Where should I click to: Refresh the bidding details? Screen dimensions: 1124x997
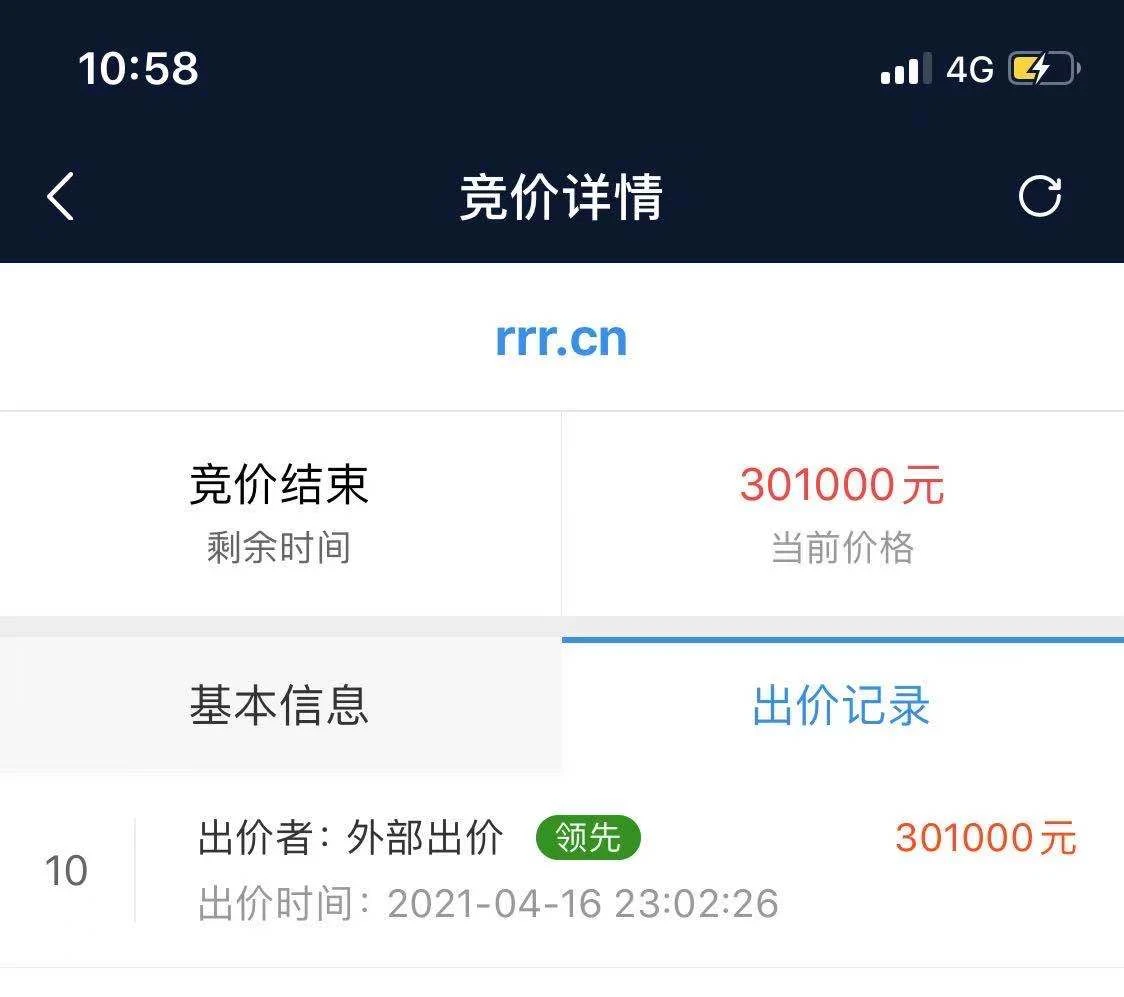tap(1039, 196)
